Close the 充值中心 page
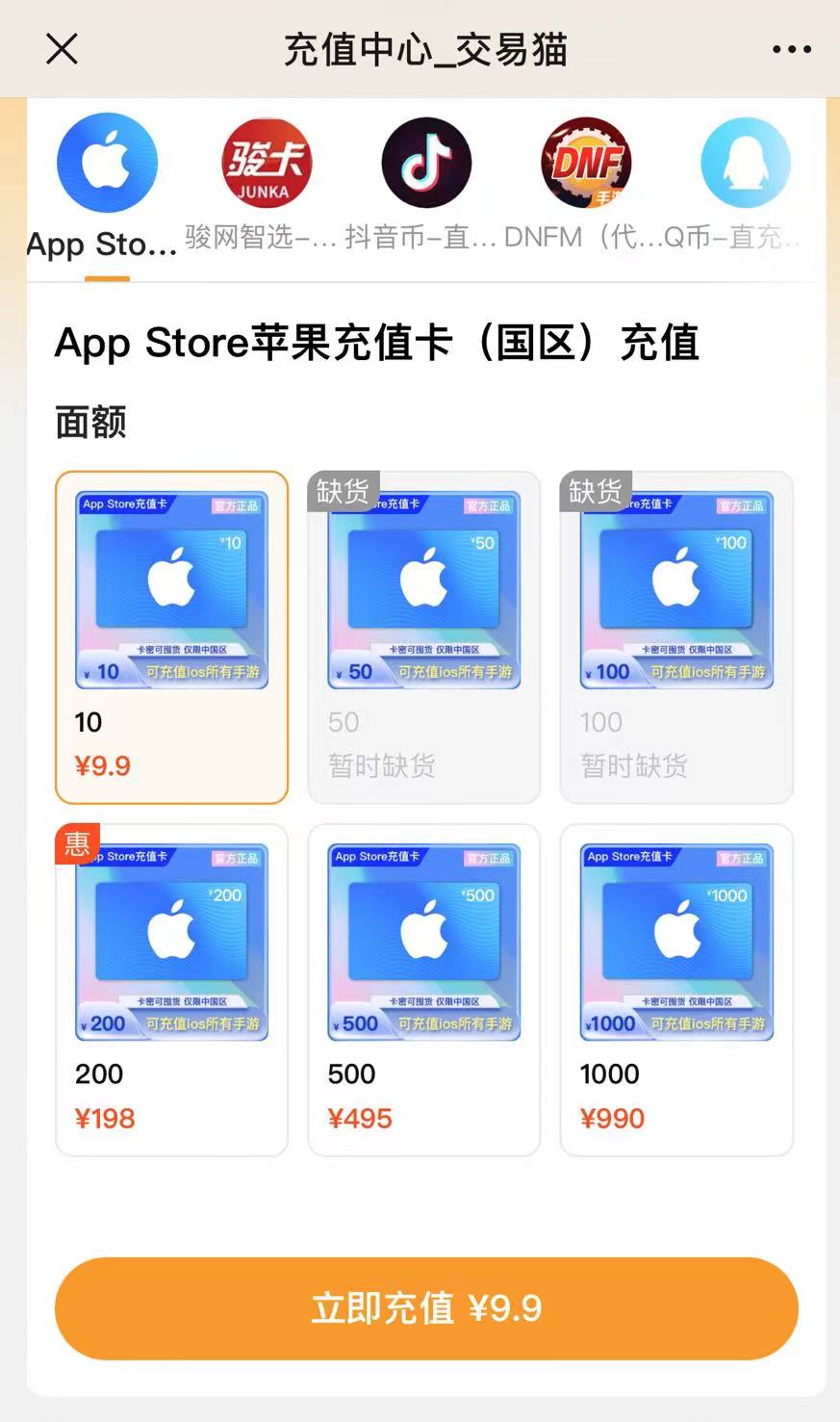 [x=62, y=49]
